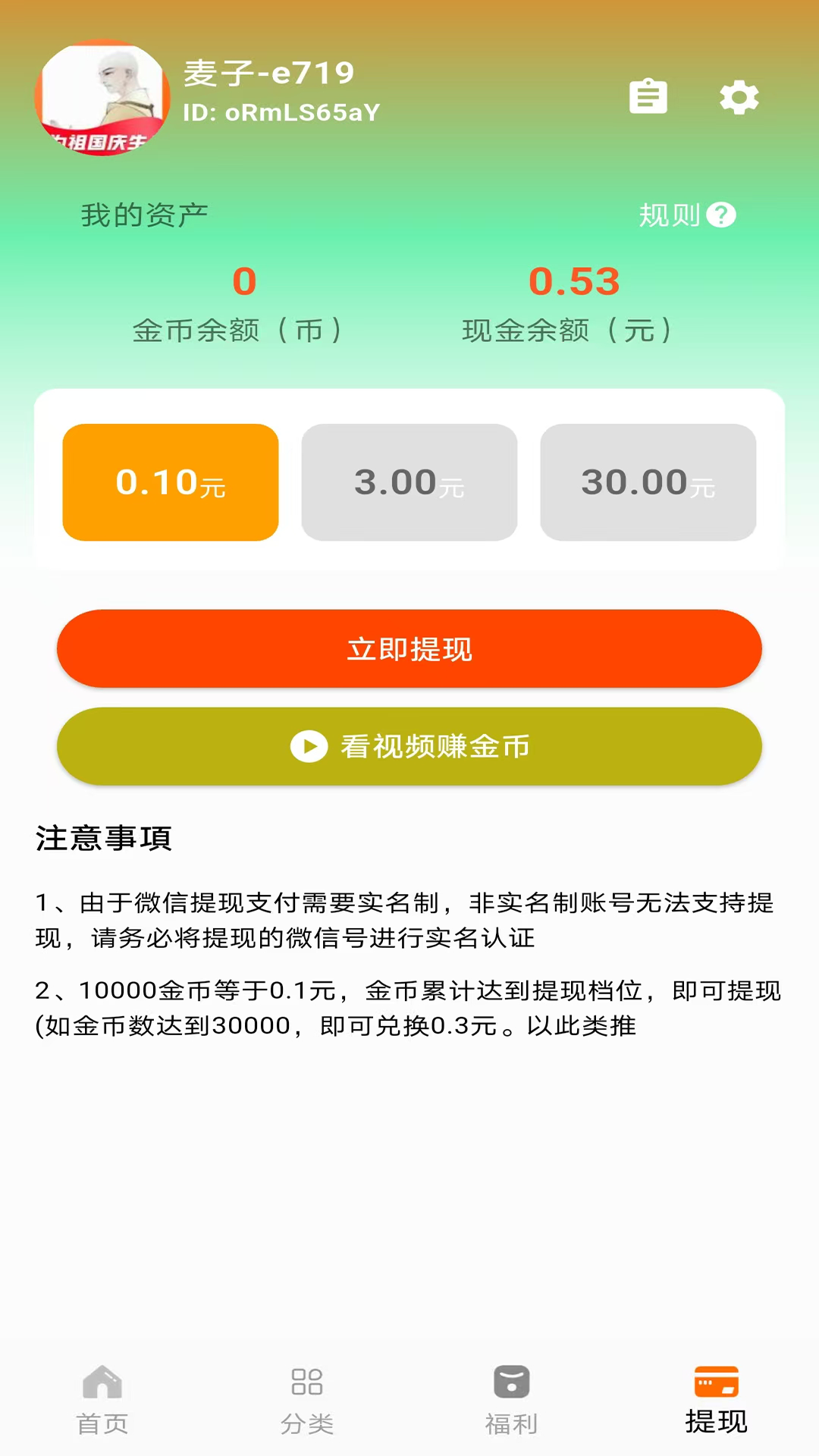Click the cash balance amount 0.53

pyautogui.click(x=574, y=282)
